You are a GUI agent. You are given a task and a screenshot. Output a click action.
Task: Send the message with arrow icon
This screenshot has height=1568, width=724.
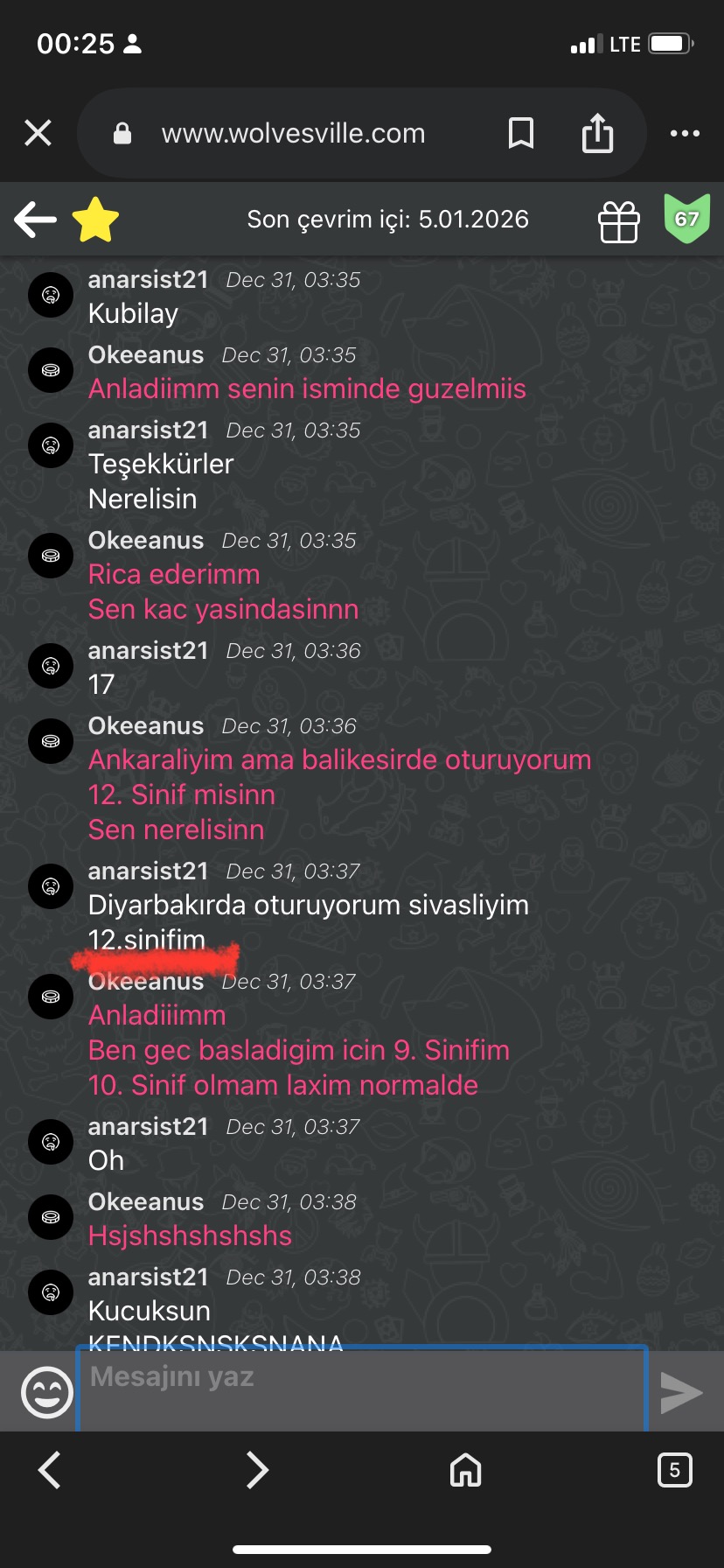point(682,1393)
